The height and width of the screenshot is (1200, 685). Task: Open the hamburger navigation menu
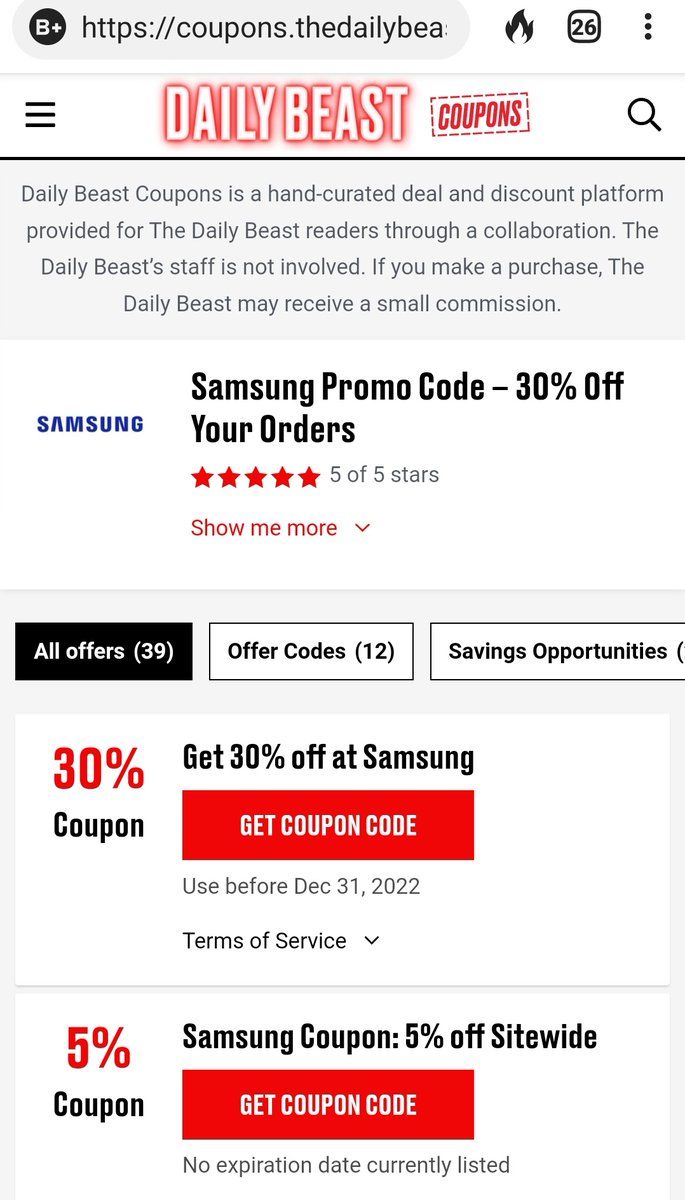click(x=41, y=116)
